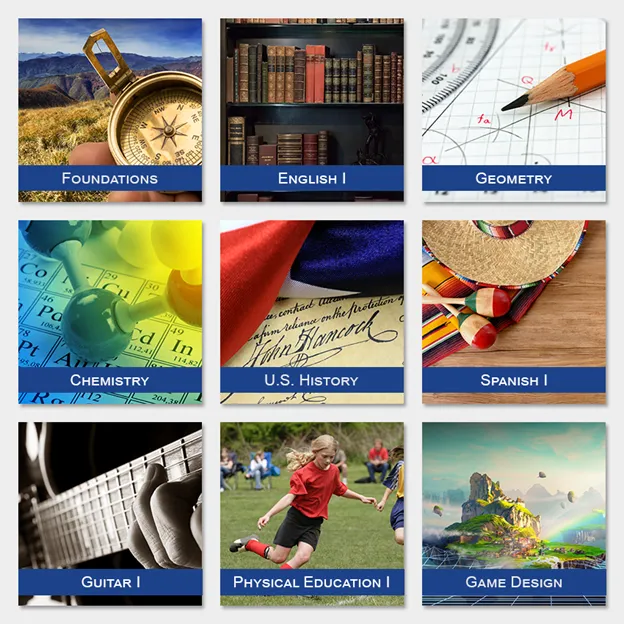Open the Geometry course tile
Screen dimensions: 624x624
[513, 110]
